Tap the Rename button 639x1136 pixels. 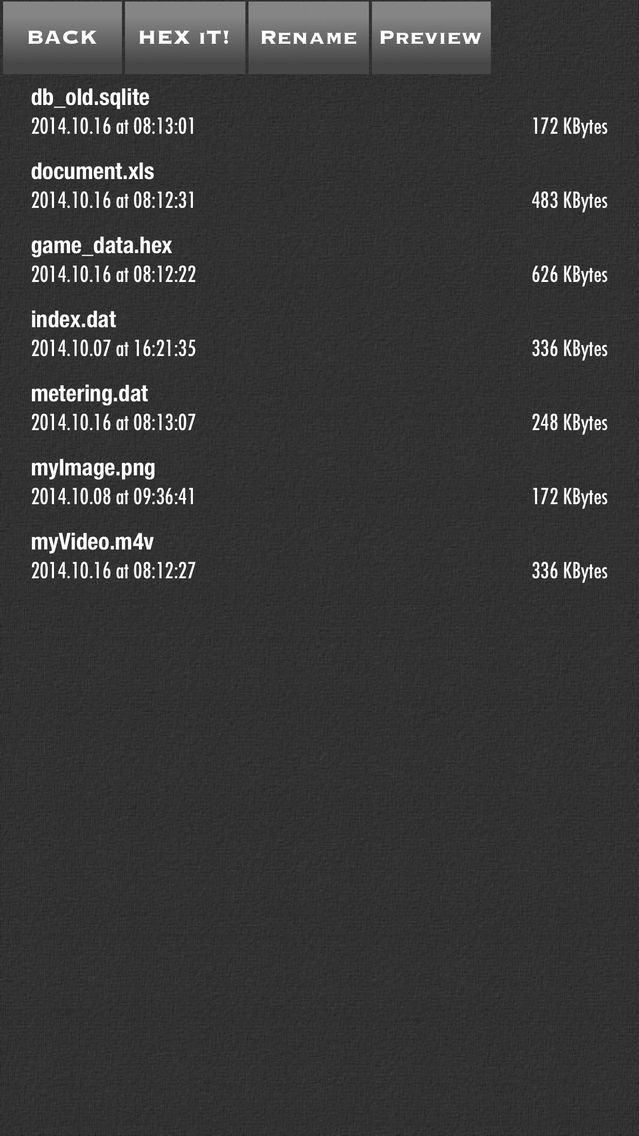[x=309, y=38]
